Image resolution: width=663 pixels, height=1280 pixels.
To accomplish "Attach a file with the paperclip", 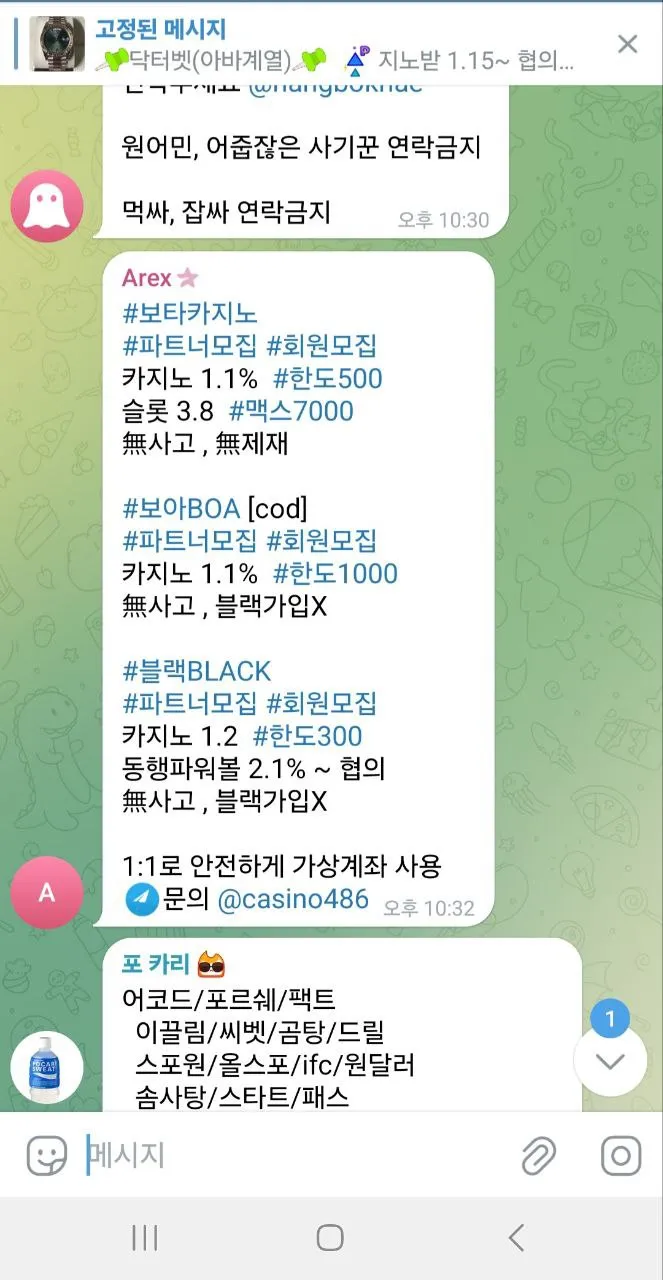I will coord(539,1157).
